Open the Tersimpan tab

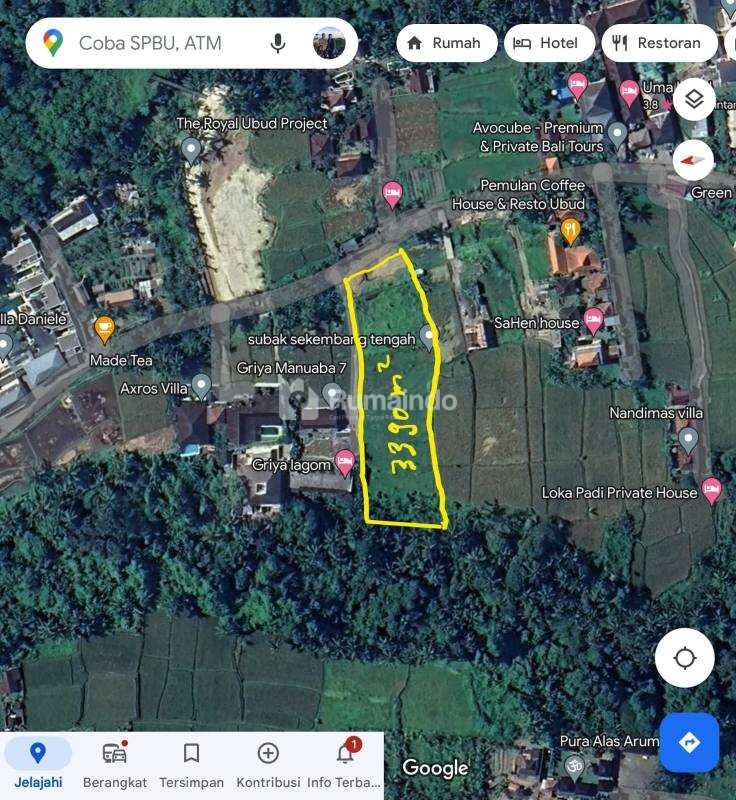point(191,765)
